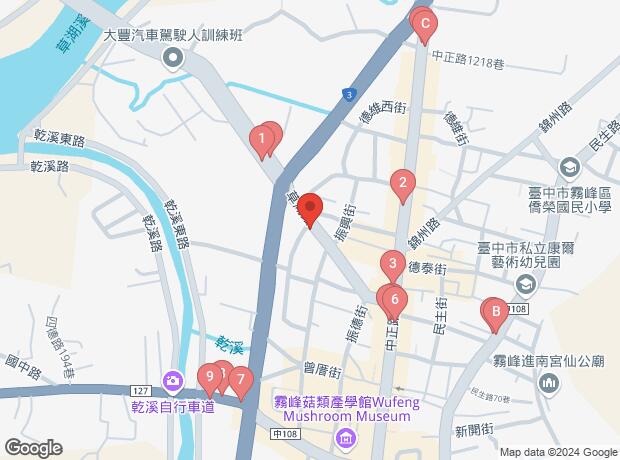Select map marker number 7
The width and height of the screenshot is (620, 460).
[x=240, y=380]
